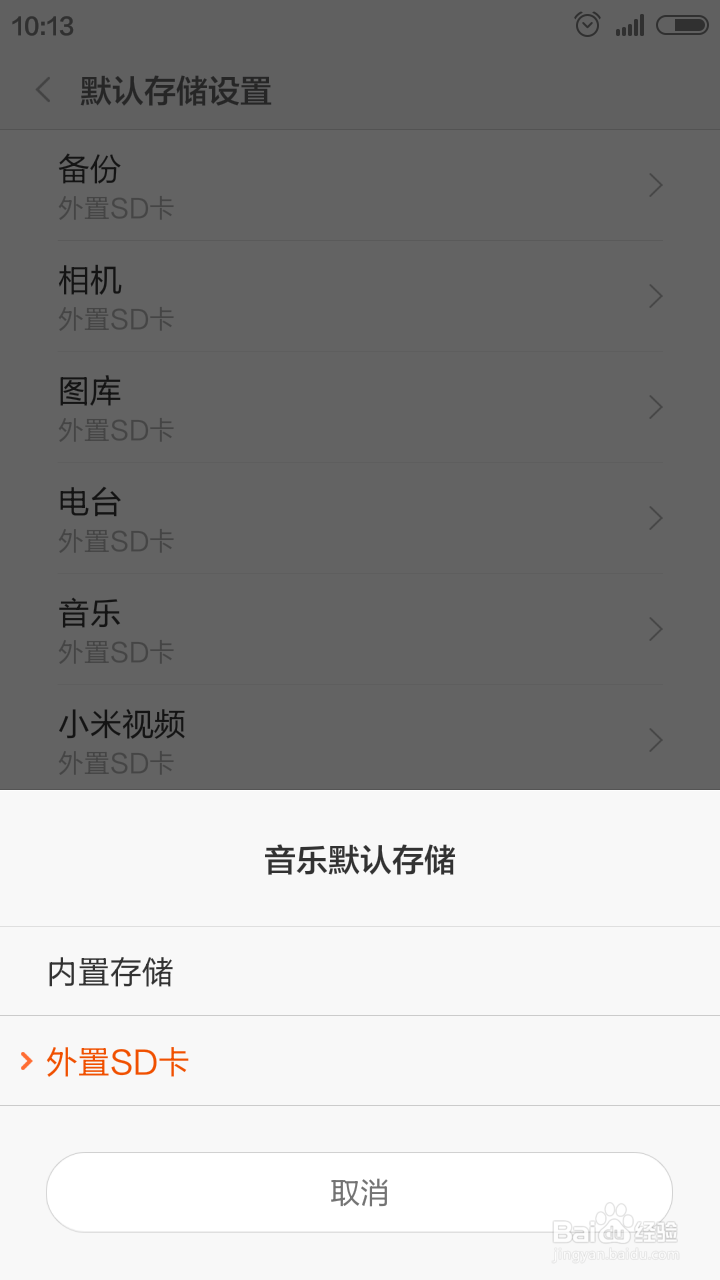Tap the 取消 button to cancel

(x=360, y=1191)
